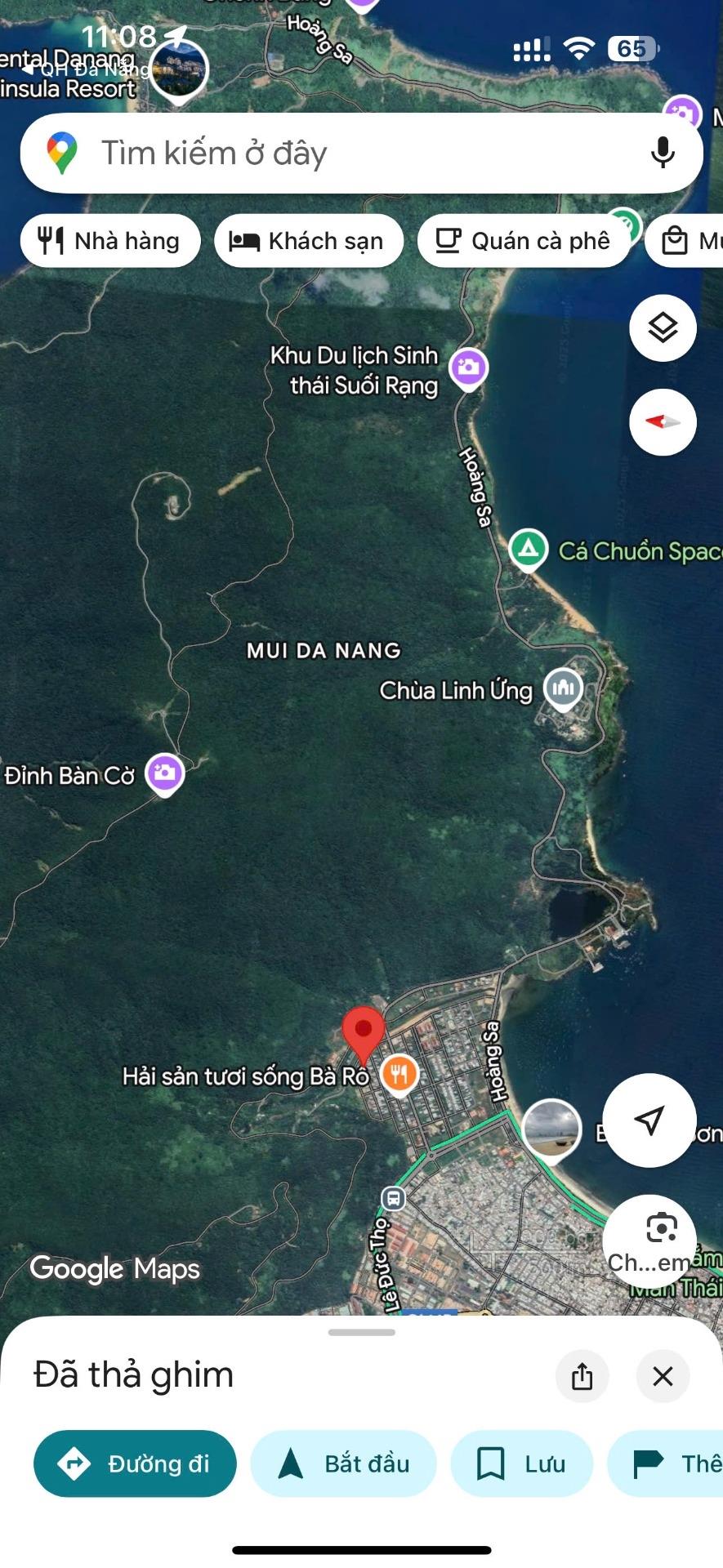Image resolution: width=723 pixels, height=1568 pixels.
Task: Start navigation with Bắt đầu
Action: coord(343,1463)
